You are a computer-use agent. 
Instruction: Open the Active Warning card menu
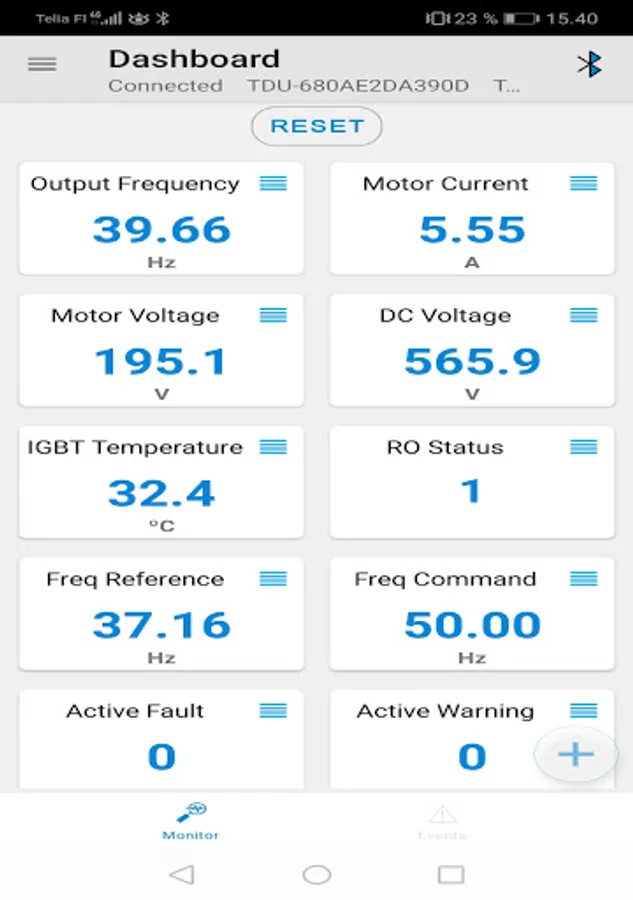(x=584, y=711)
